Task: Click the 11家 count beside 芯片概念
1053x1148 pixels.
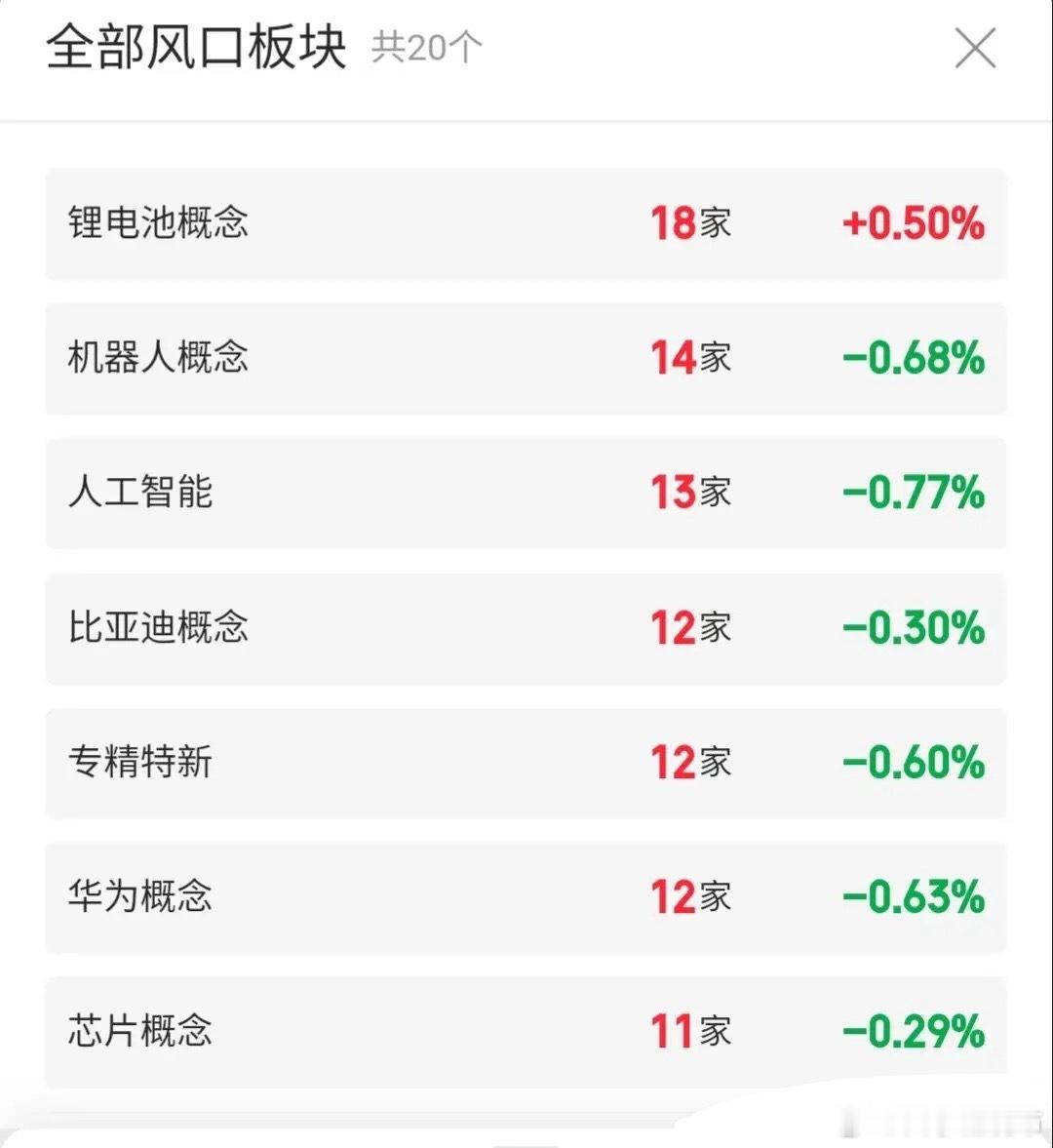Action: [692, 1033]
